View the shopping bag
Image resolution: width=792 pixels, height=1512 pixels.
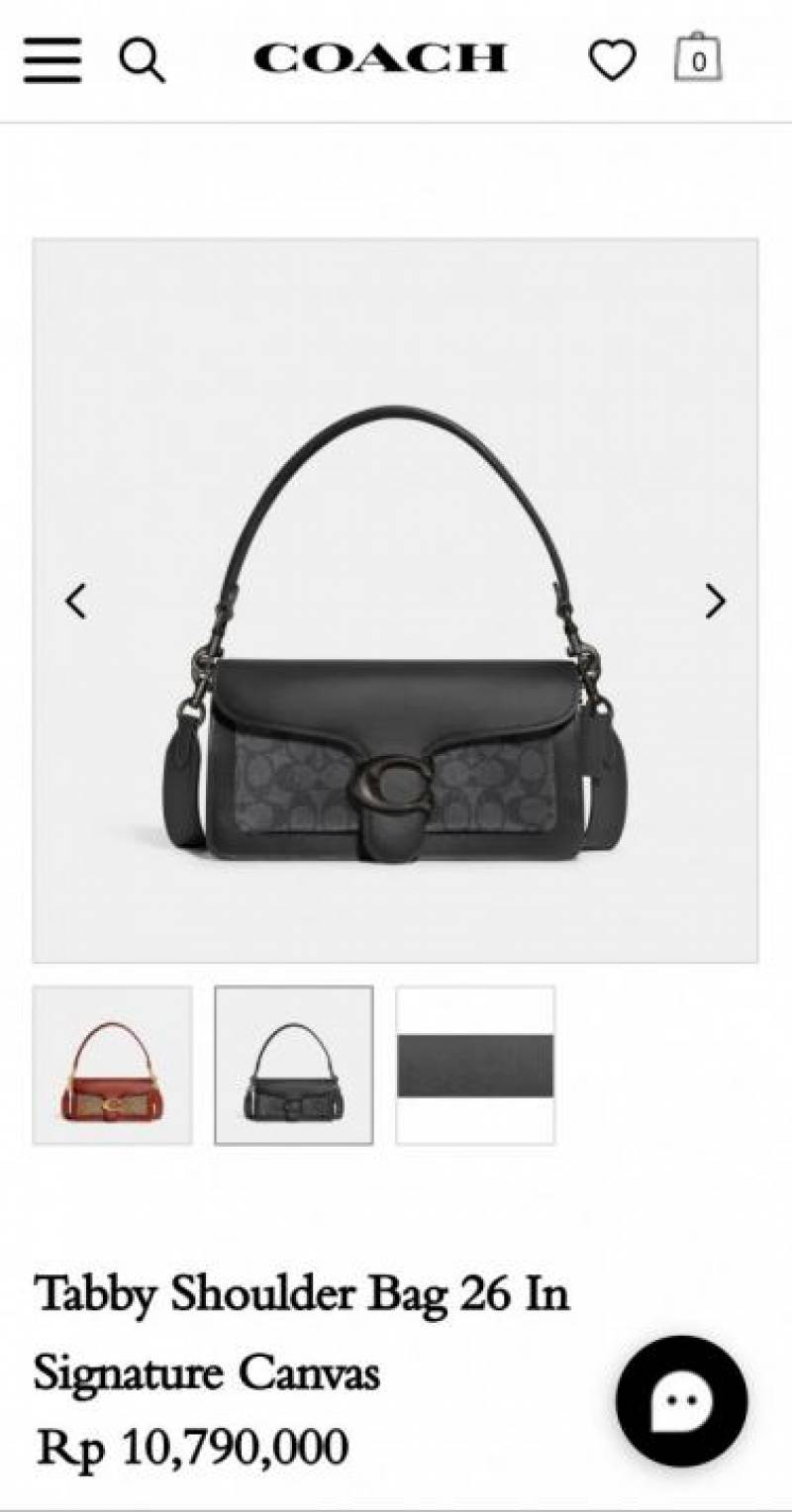[x=698, y=58]
